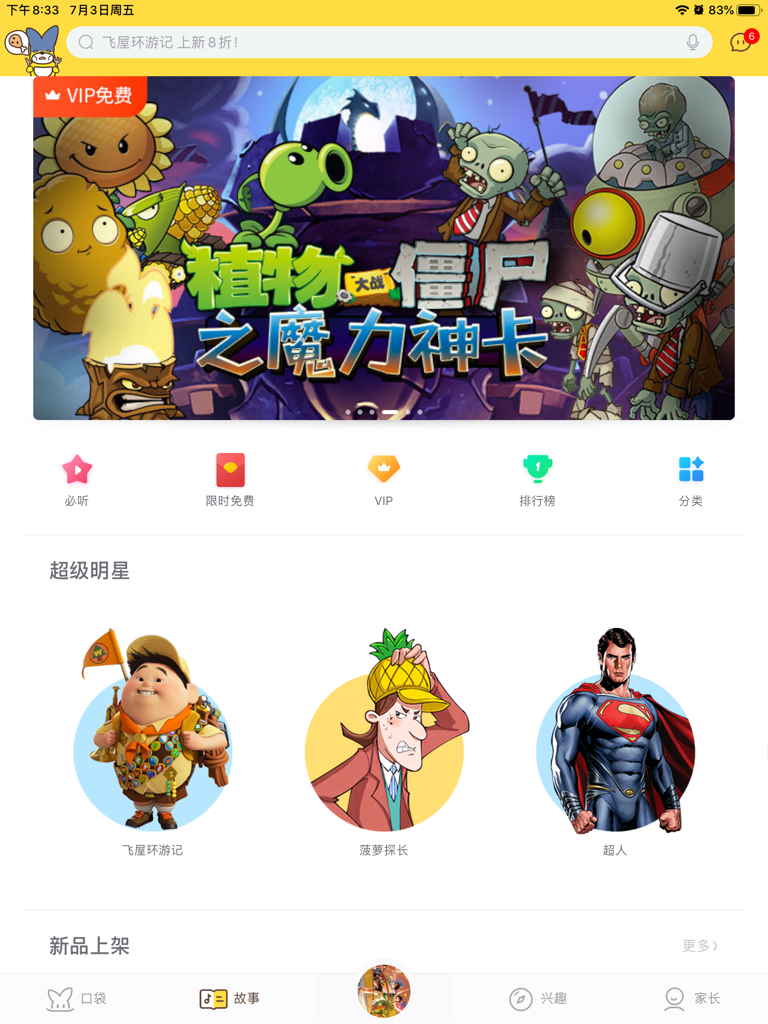Open the 植物大战僵尸之魔力神卡 banner
This screenshot has height=1024, width=768.
pos(384,248)
